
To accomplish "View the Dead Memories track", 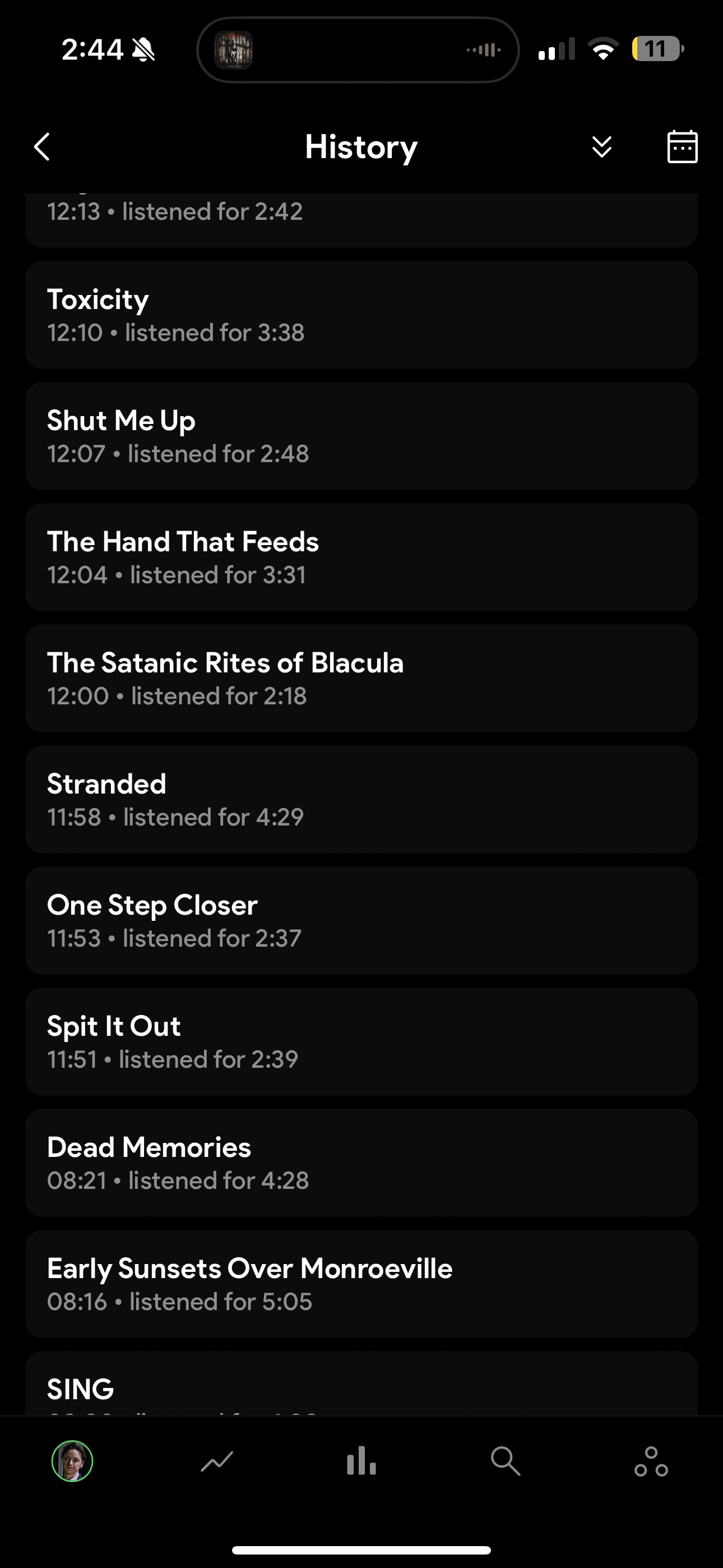I will coord(361,1163).
